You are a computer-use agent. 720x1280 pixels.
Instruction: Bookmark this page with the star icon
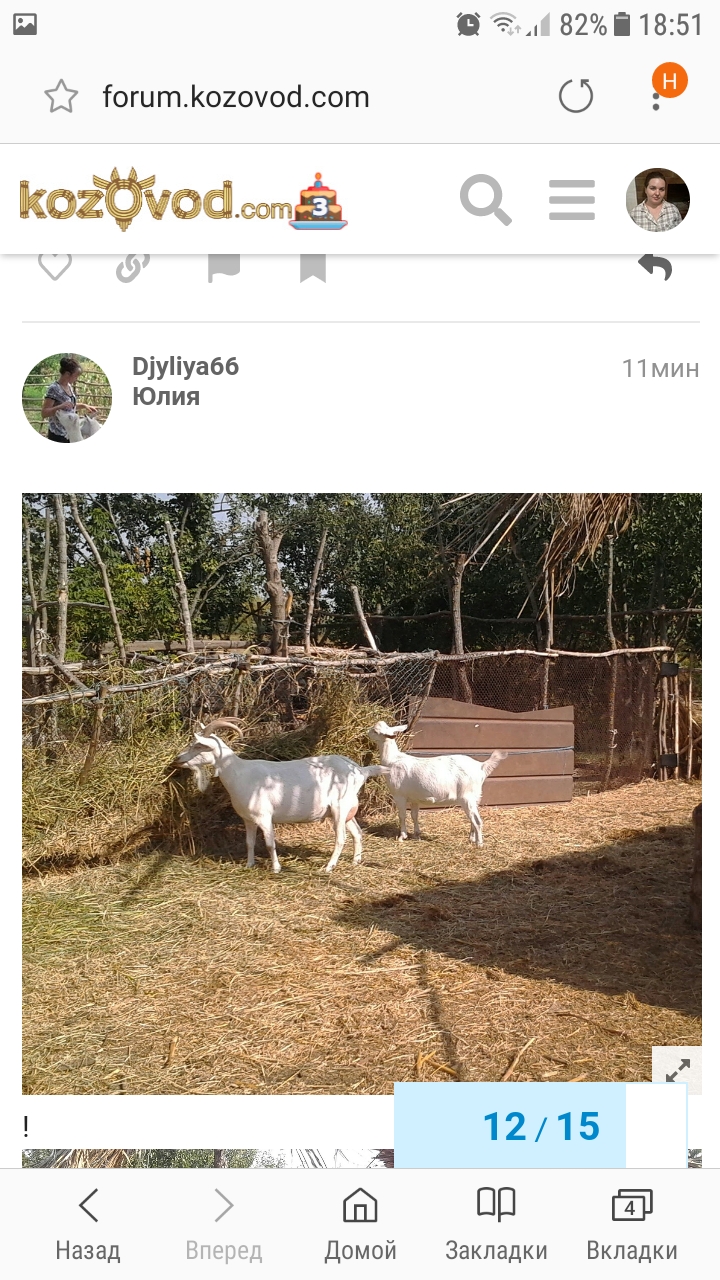tap(61, 97)
